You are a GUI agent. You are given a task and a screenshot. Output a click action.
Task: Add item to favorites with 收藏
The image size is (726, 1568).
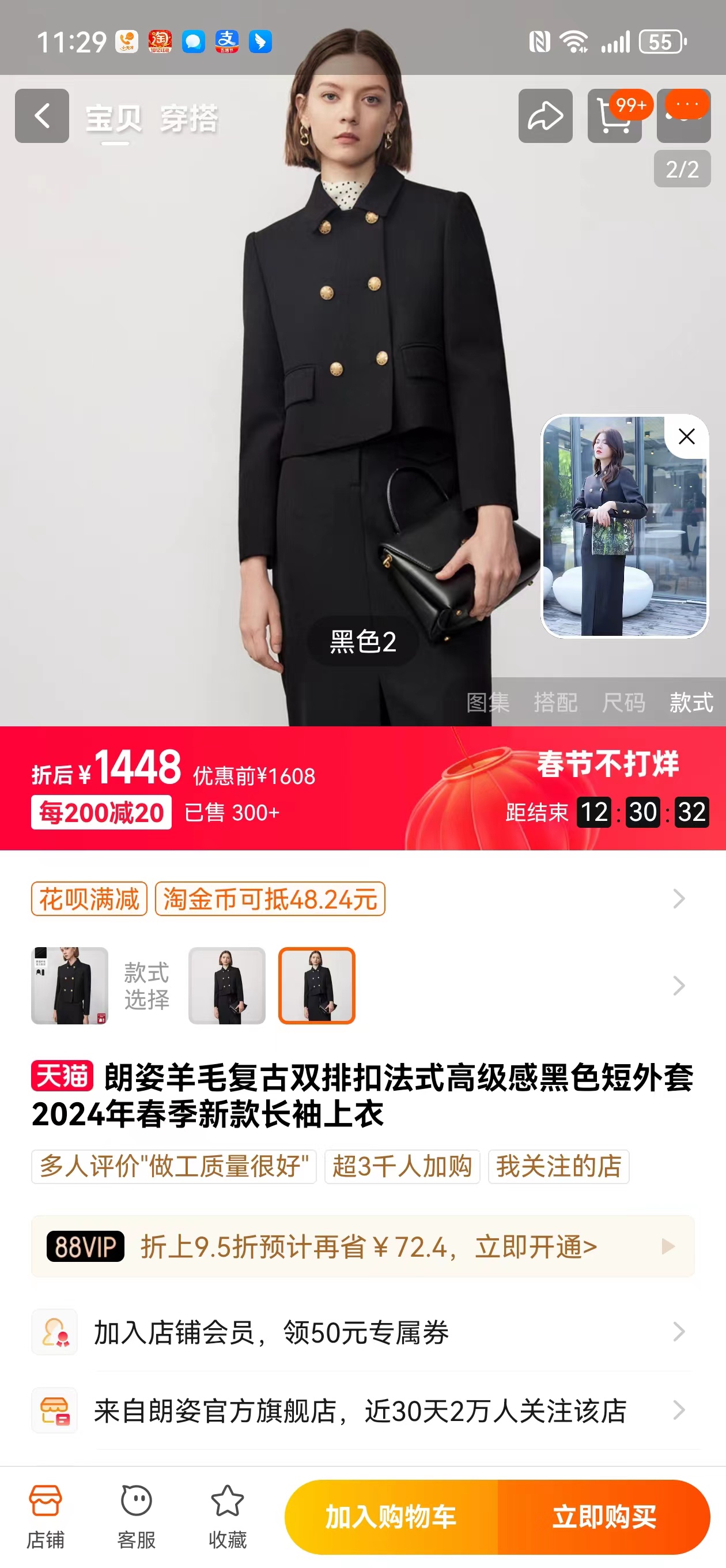coord(227,1516)
